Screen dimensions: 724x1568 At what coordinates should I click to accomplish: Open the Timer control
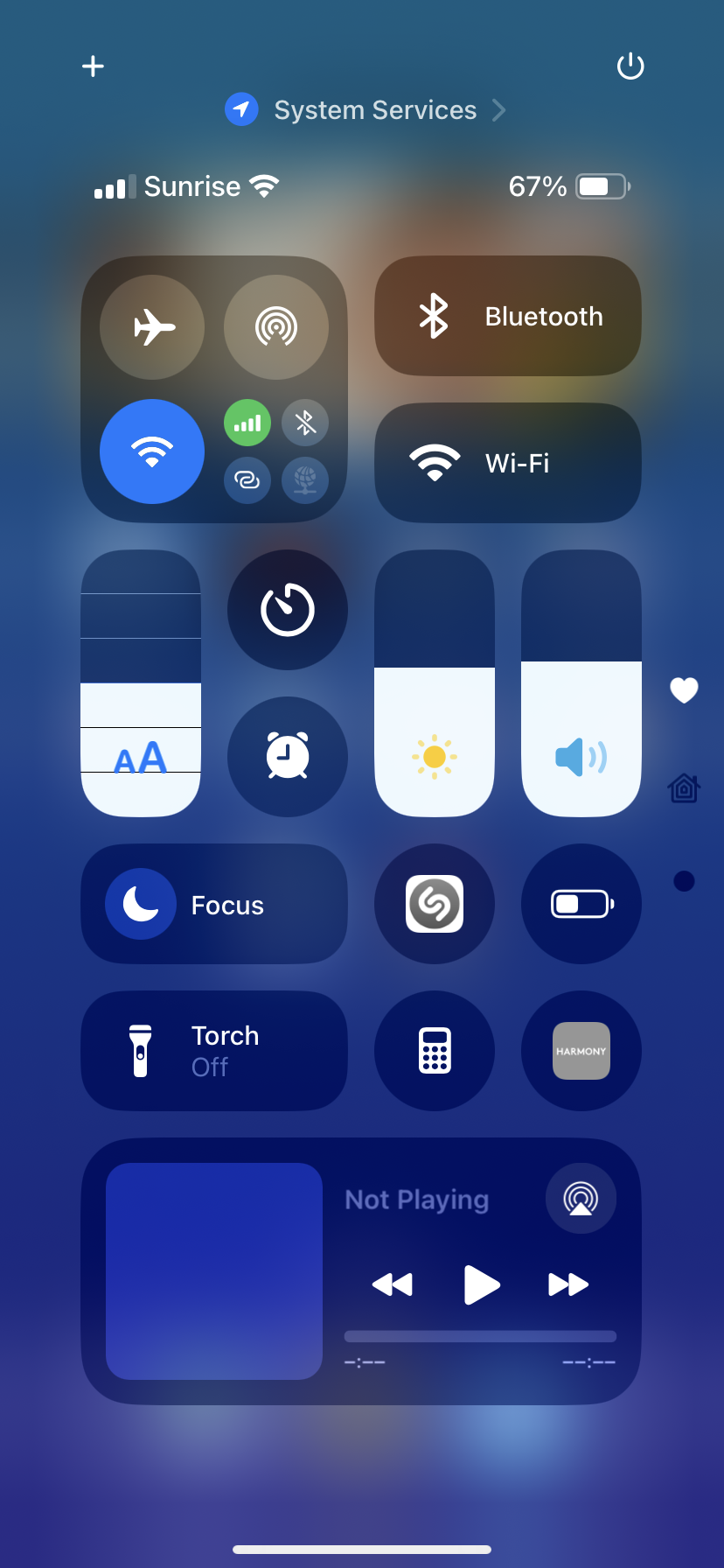288,610
